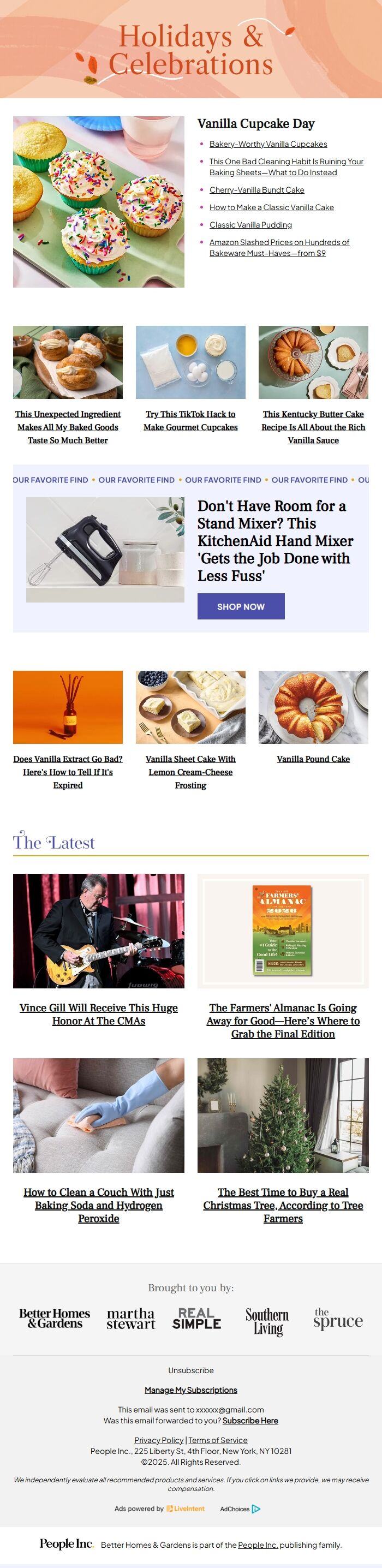Tap the Shop Now button

pos(241,607)
